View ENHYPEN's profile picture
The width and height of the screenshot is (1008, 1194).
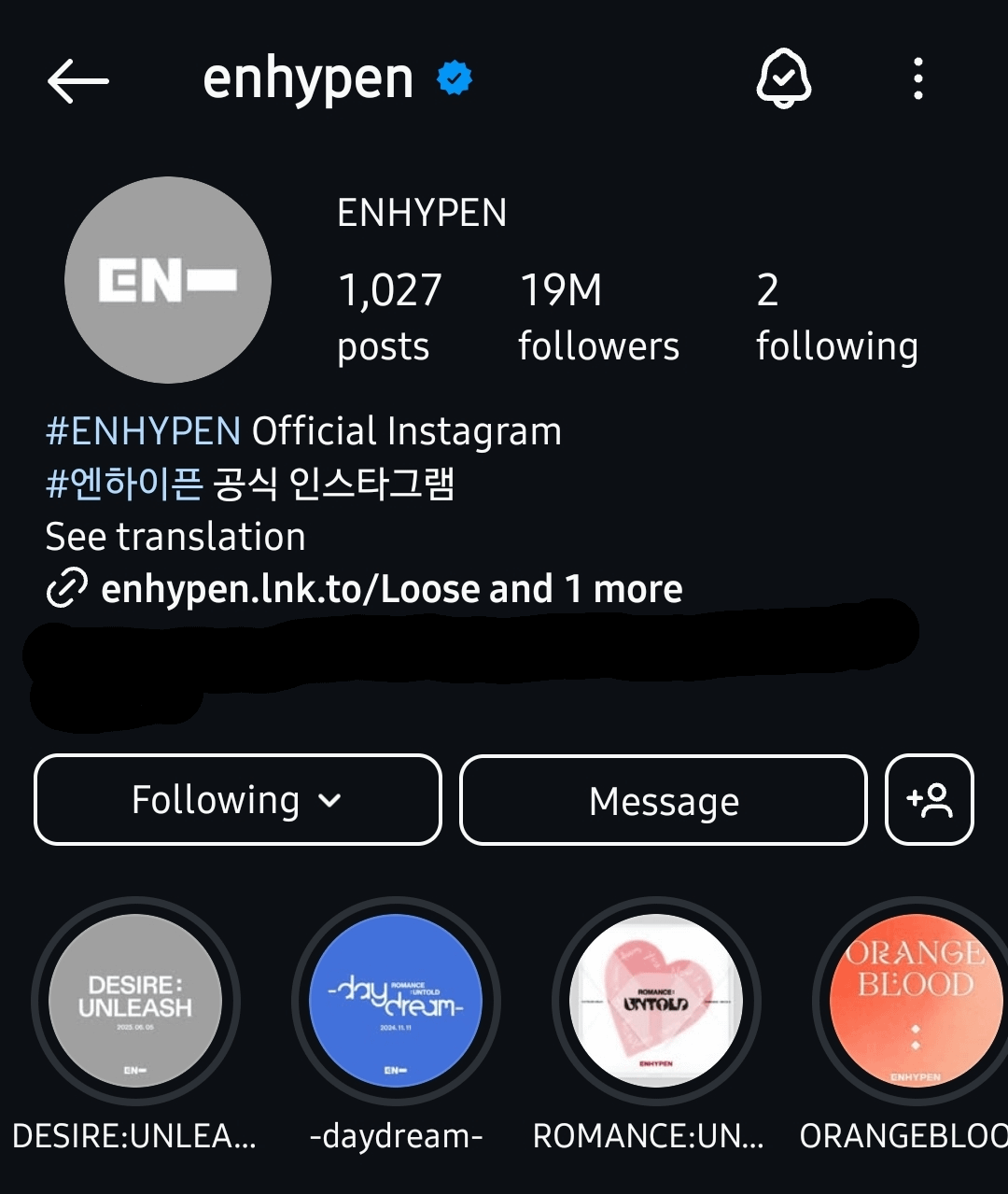pyautogui.click(x=168, y=280)
